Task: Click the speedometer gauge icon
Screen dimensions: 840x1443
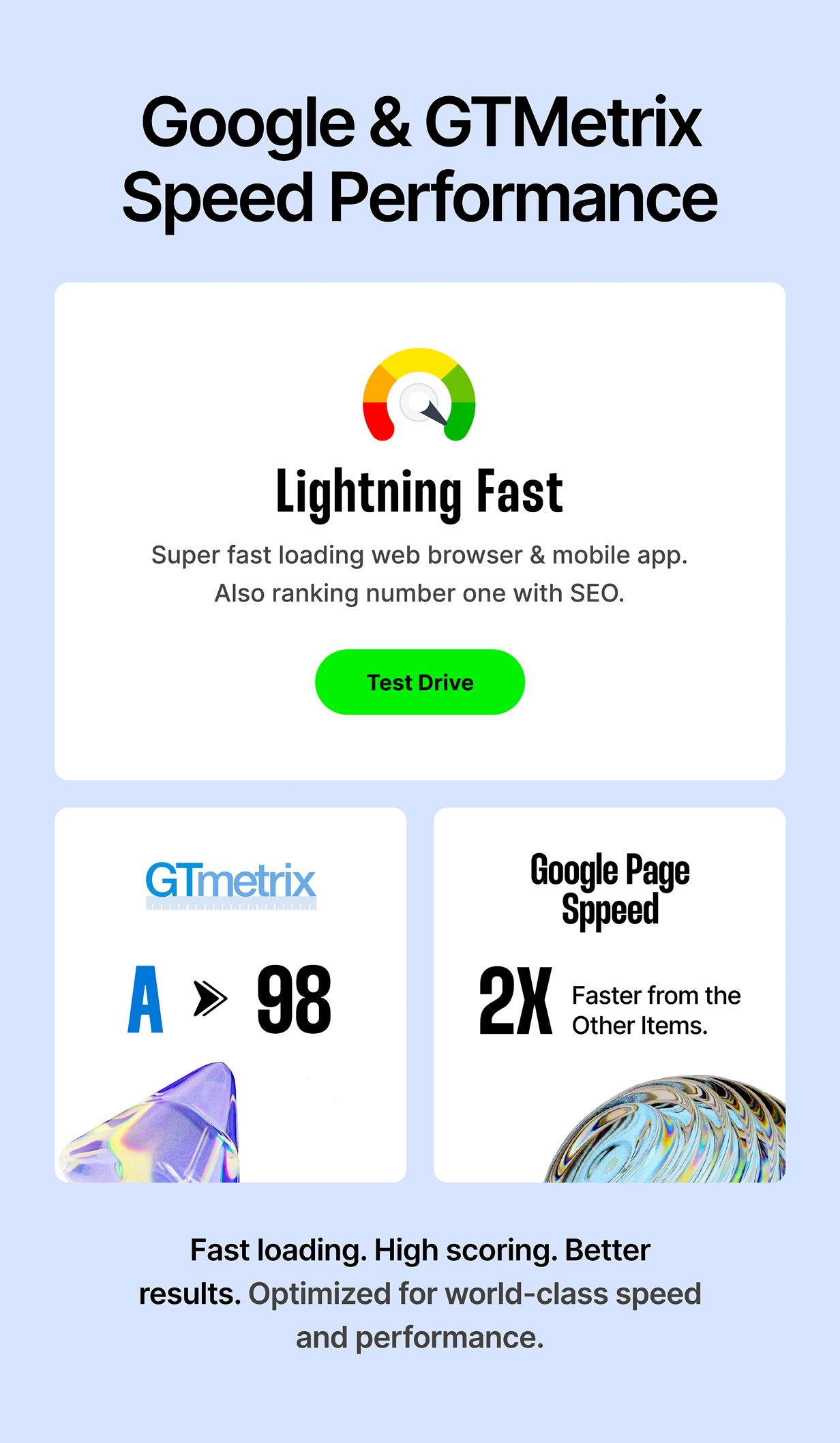Action: 419,396
